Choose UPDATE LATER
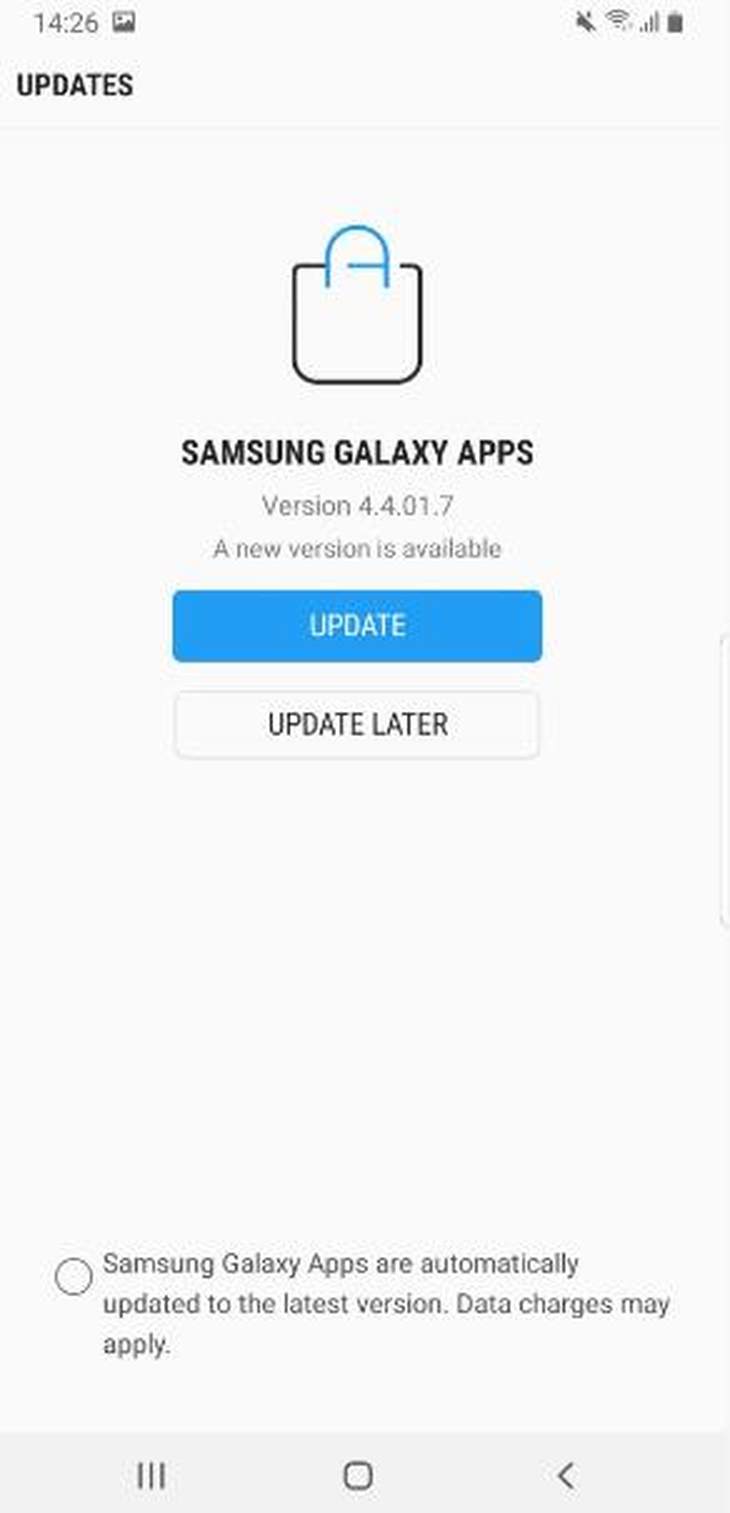 pyautogui.click(x=357, y=724)
